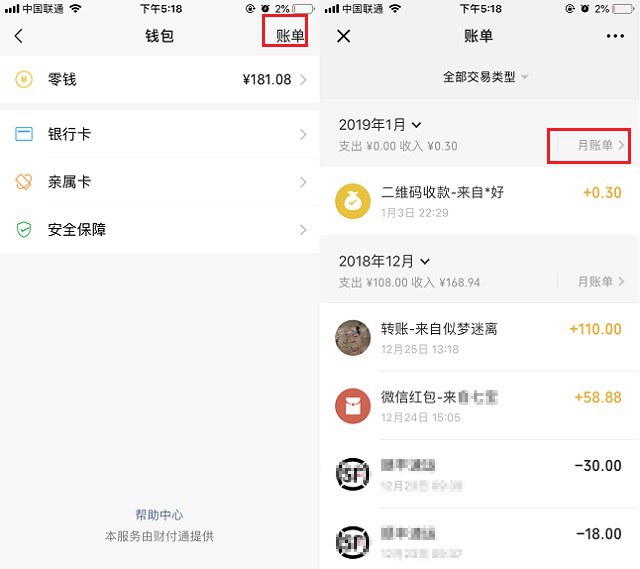Image resolution: width=640 pixels, height=569 pixels.
Task: Expand the 全部交易类型 filter
Action: coord(485,77)
